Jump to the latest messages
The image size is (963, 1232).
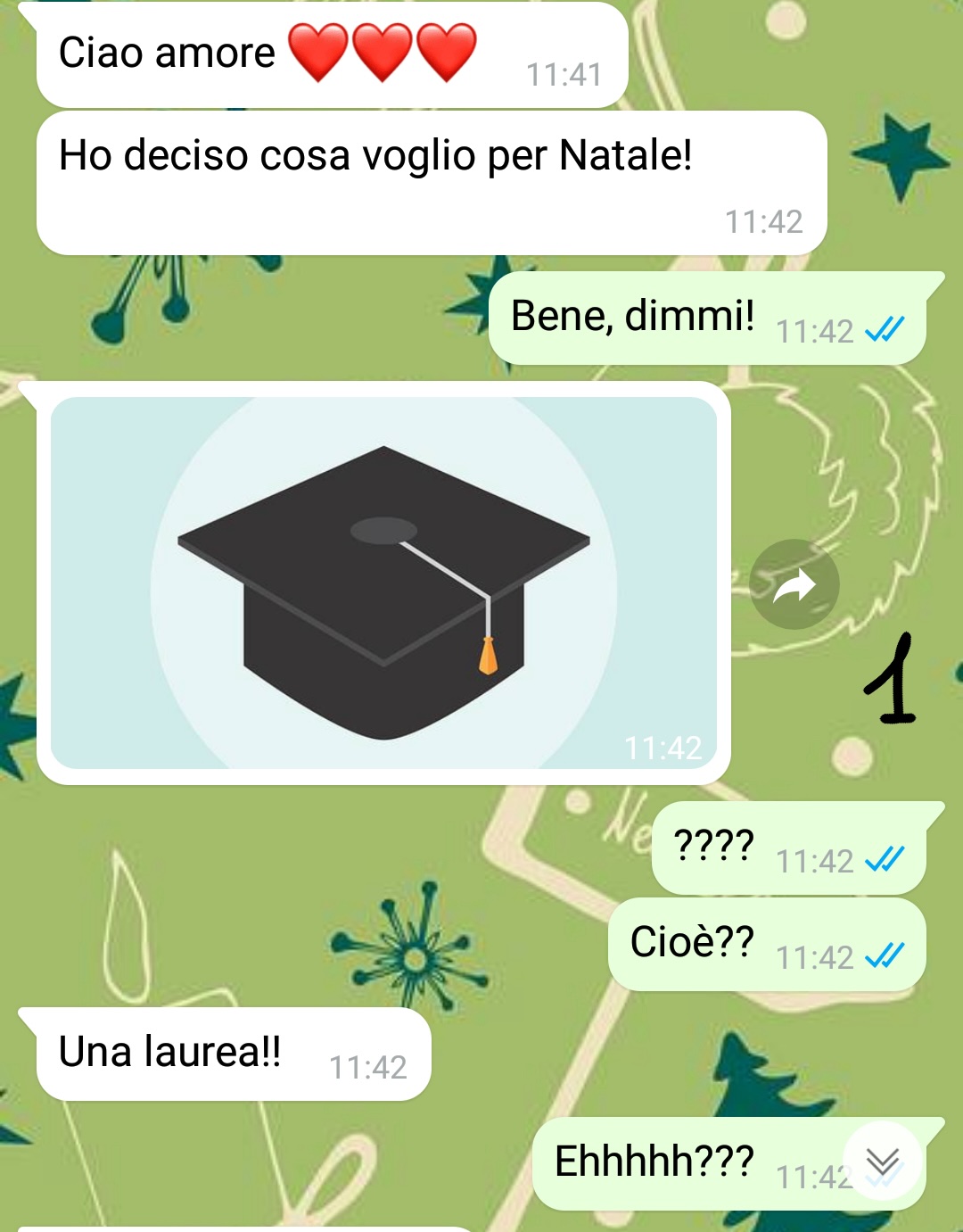coord(882,1161)
